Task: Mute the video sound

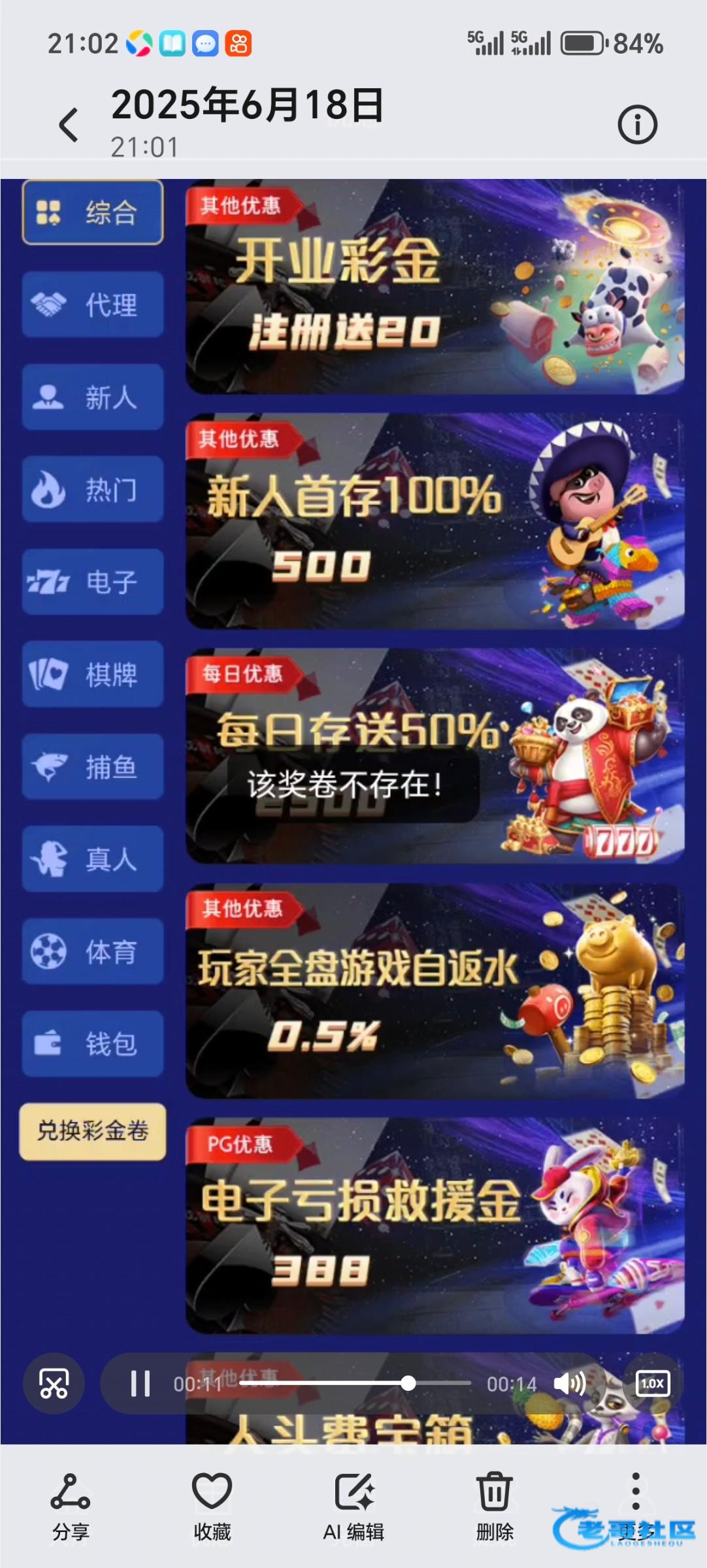Action: tap(569, 1384)
